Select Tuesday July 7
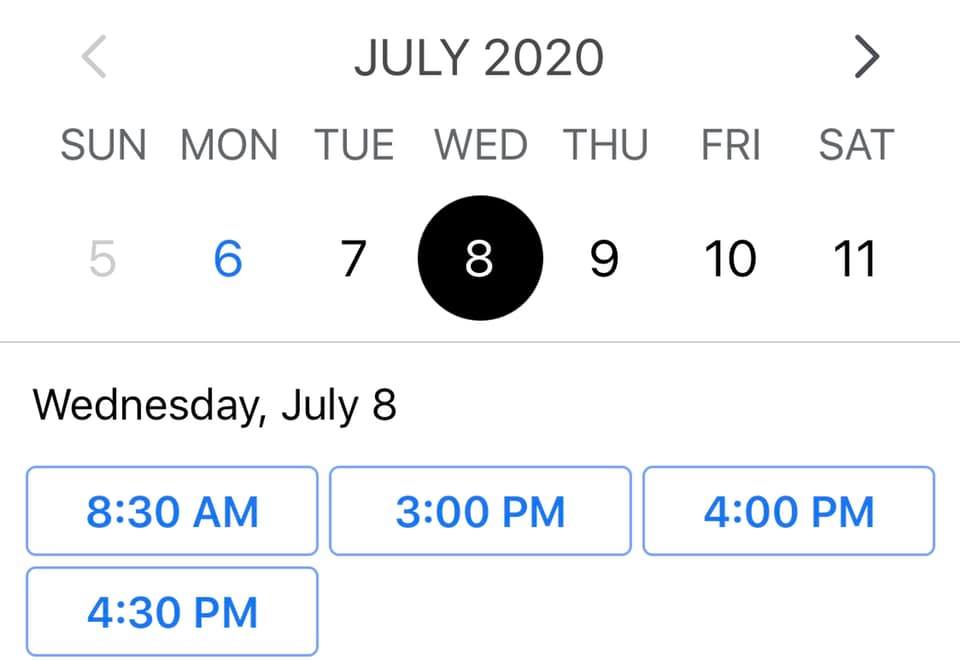Viewport: 960px width, 660px height. [353, 260]
